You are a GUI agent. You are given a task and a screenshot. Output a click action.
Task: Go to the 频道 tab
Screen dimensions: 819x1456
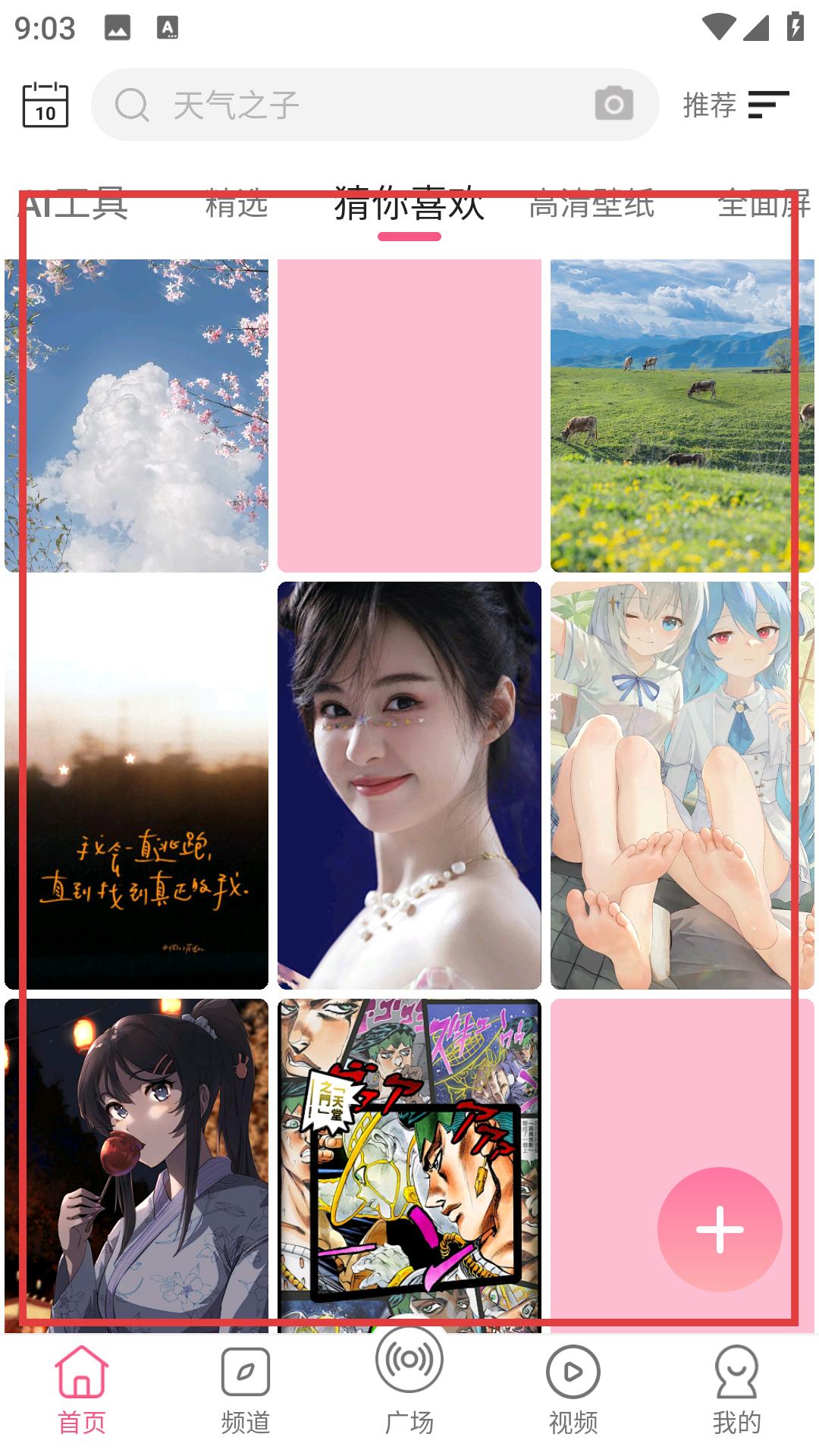pos(246,1392)
